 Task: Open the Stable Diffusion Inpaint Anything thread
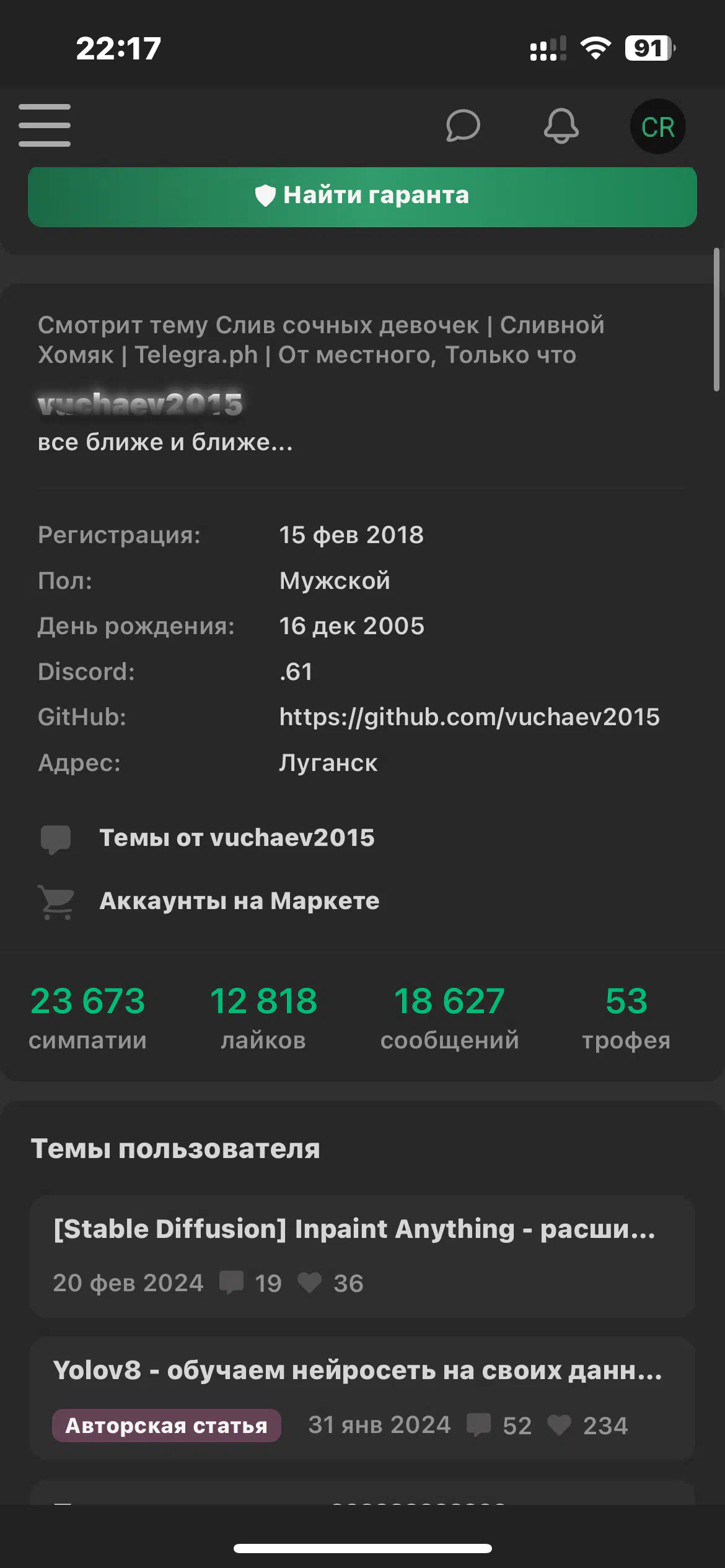pyautogui.click(x=362, y=1257)
